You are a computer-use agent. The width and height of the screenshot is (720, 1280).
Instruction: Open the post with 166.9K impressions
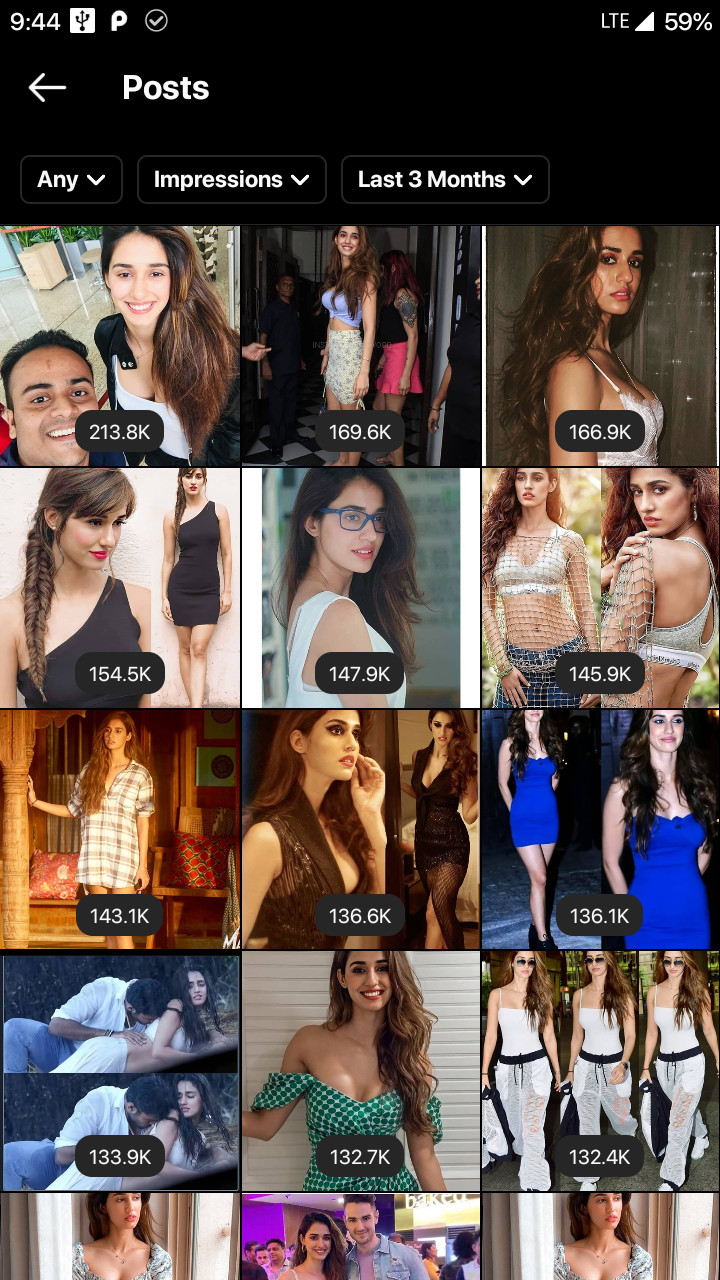(601, 346)
